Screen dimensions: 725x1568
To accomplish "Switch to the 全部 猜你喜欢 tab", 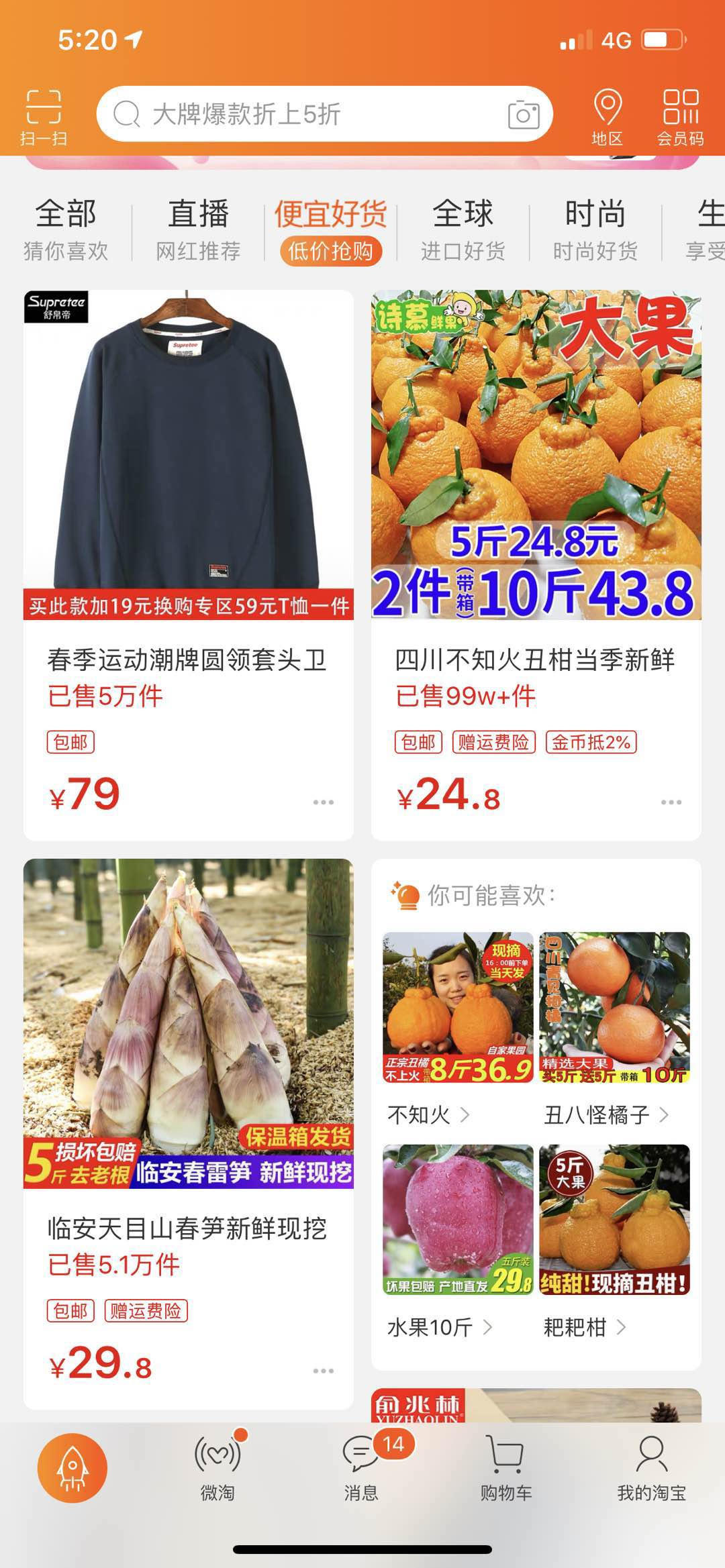I will [x=66, y=229].
